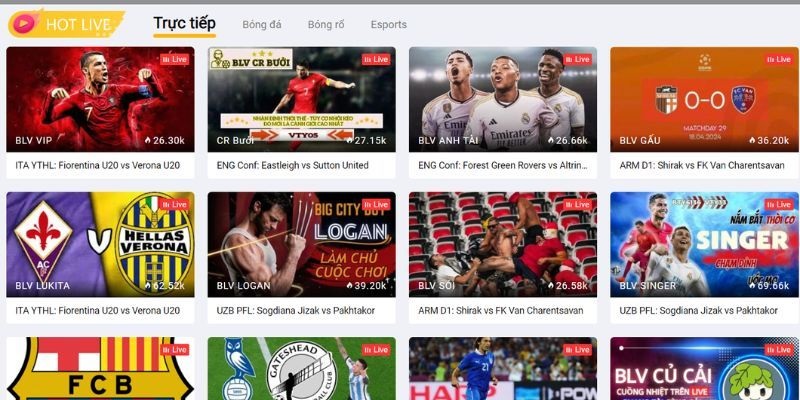The image size is (800, 400).
Task: Open the BLV CỦ CẢI live stream
Action: 704,370
